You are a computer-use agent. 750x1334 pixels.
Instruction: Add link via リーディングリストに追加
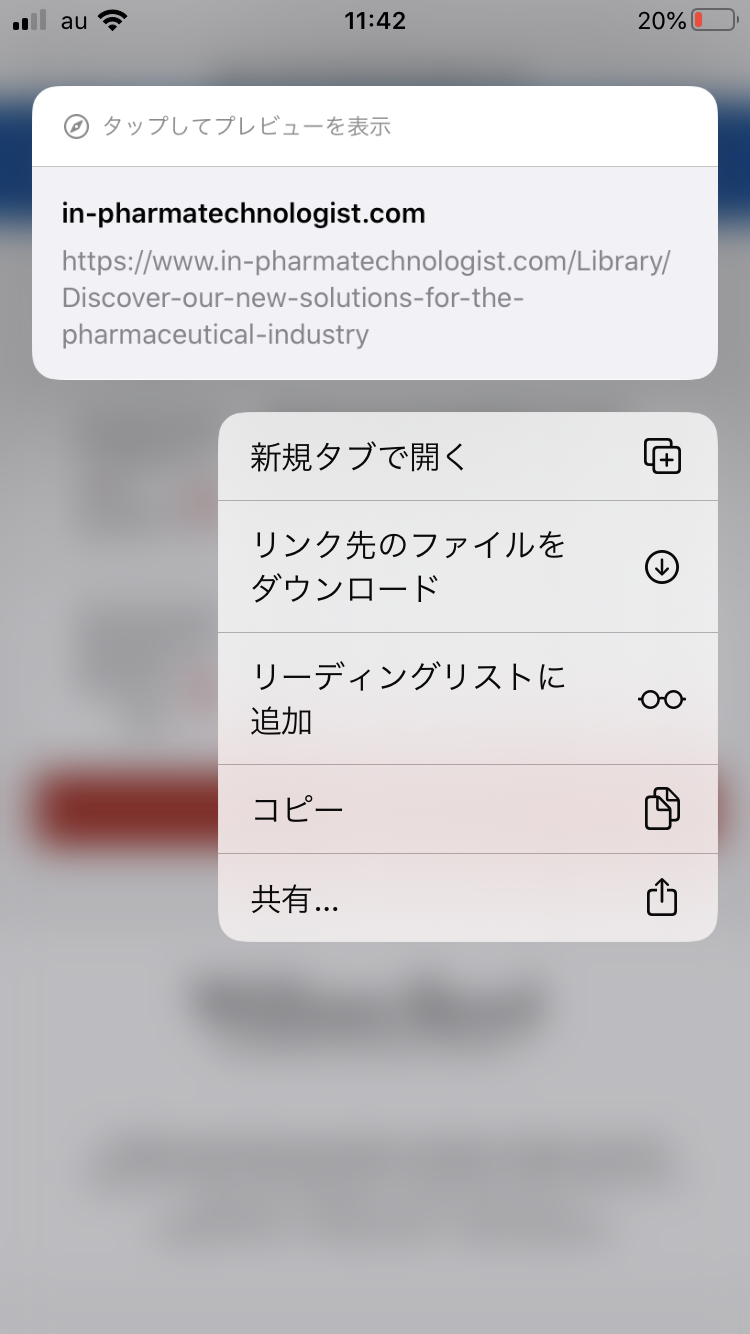(x=467, y=699)
